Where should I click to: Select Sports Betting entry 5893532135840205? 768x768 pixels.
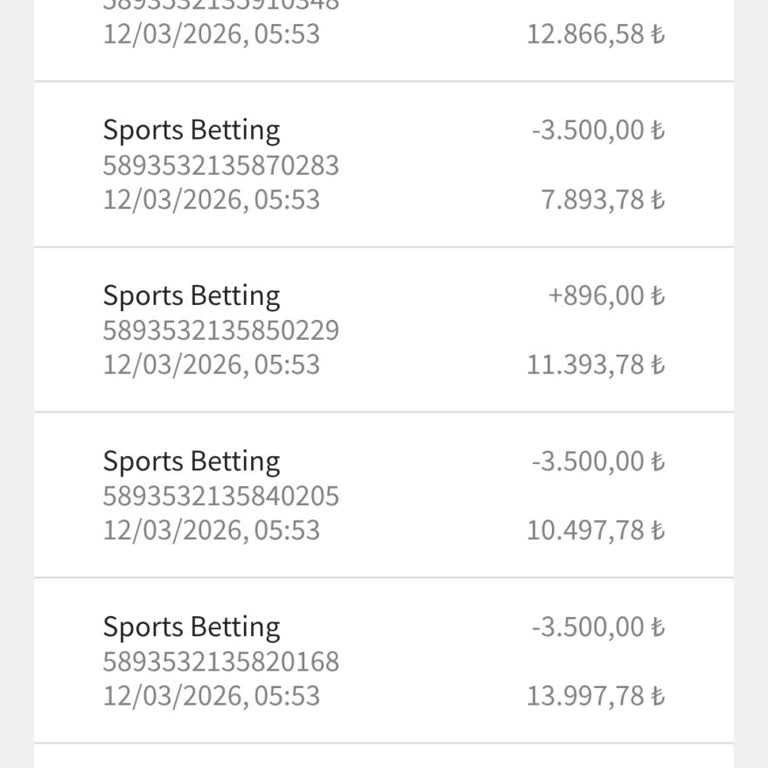(x=383, y=495)
